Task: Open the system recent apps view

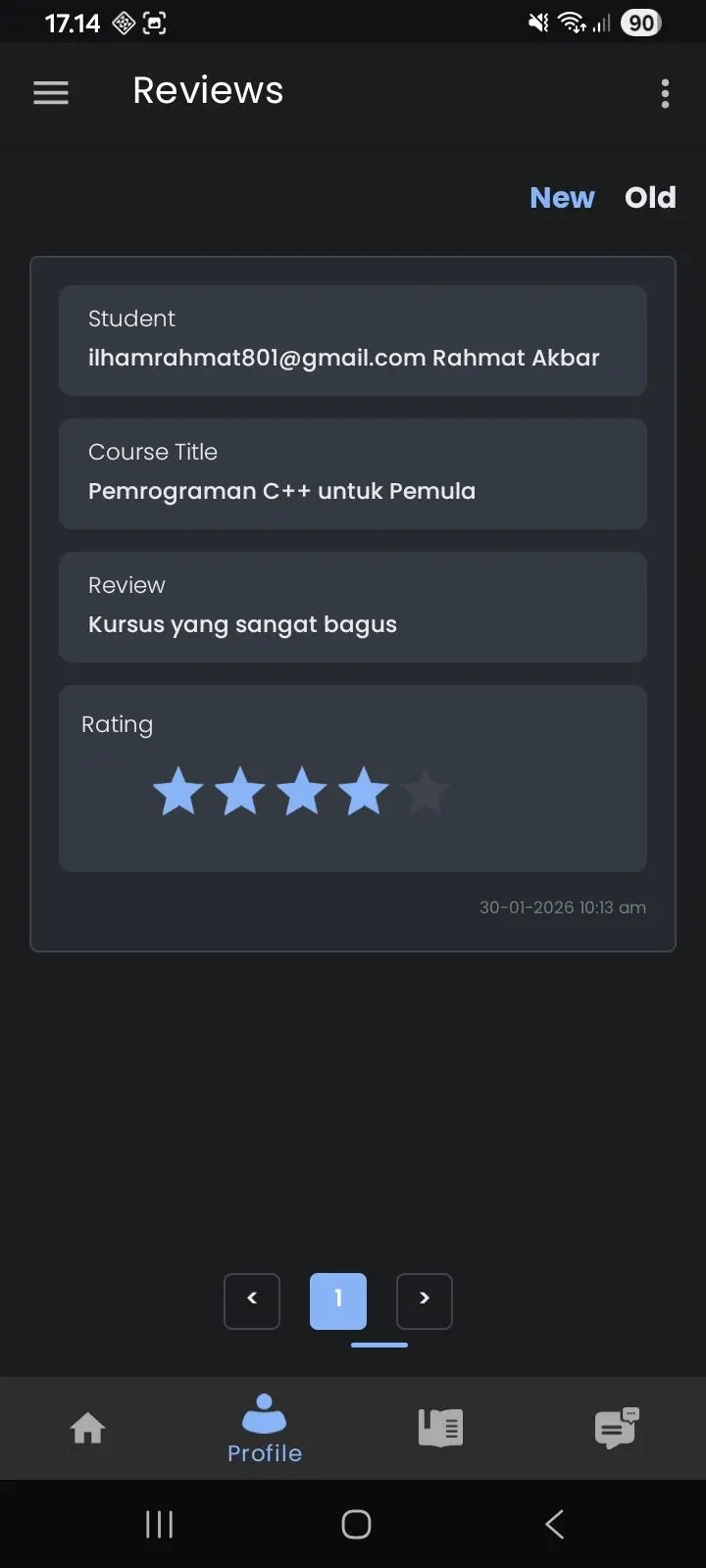Action: (159, 1524)
